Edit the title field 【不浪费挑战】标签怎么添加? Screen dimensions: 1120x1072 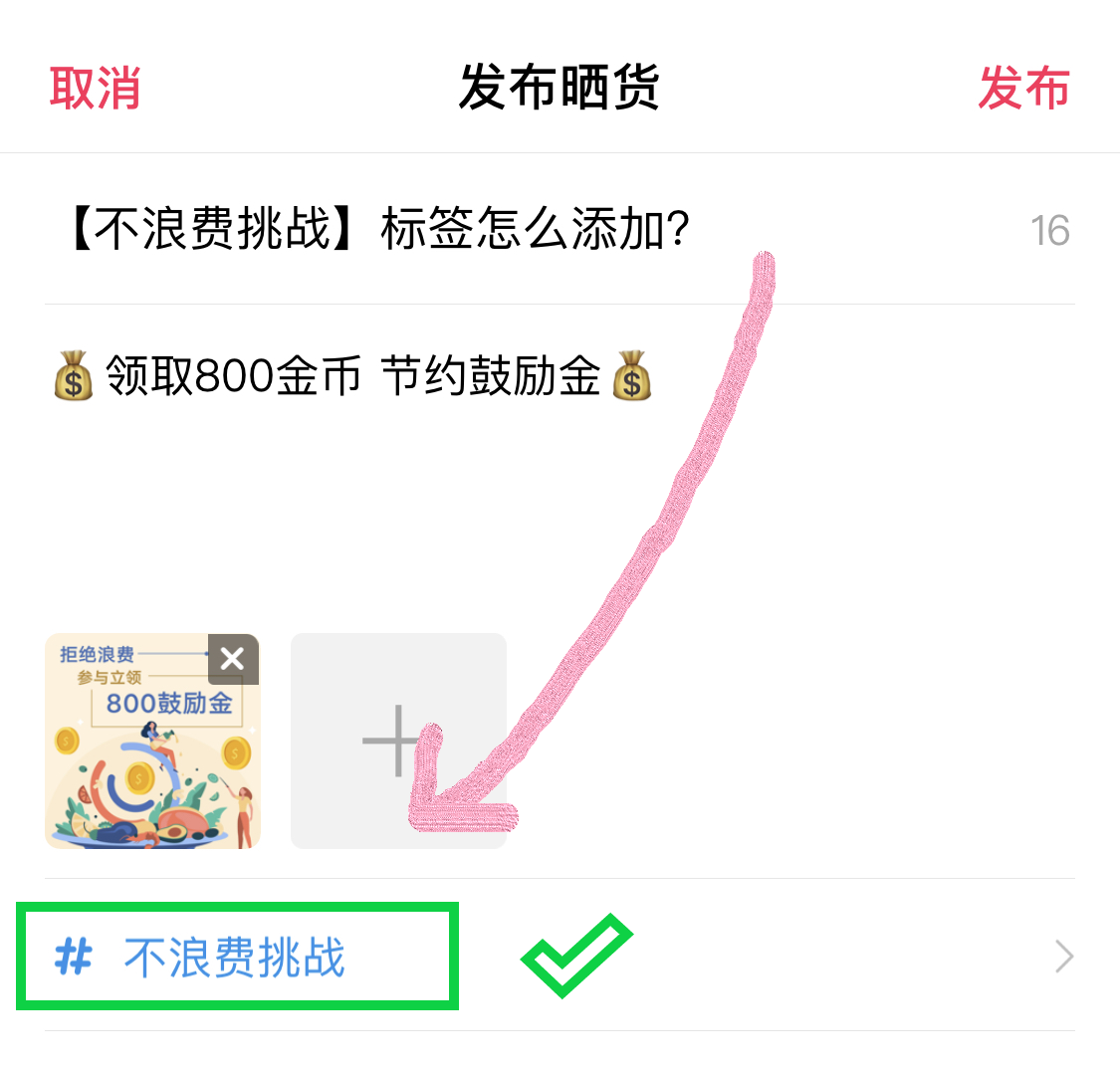(378, 230)
